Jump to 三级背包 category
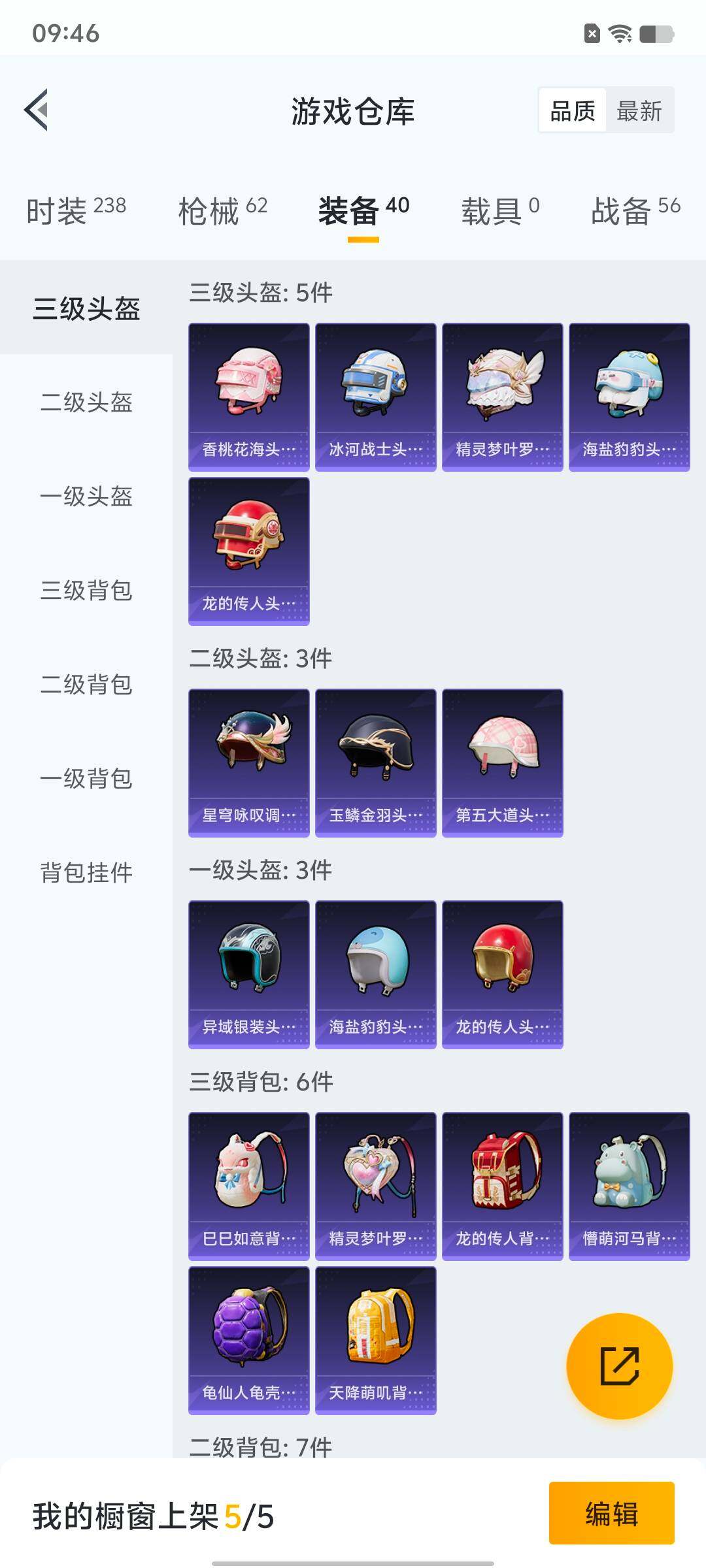Screen dimensions: 706x1568 point(86,591)
